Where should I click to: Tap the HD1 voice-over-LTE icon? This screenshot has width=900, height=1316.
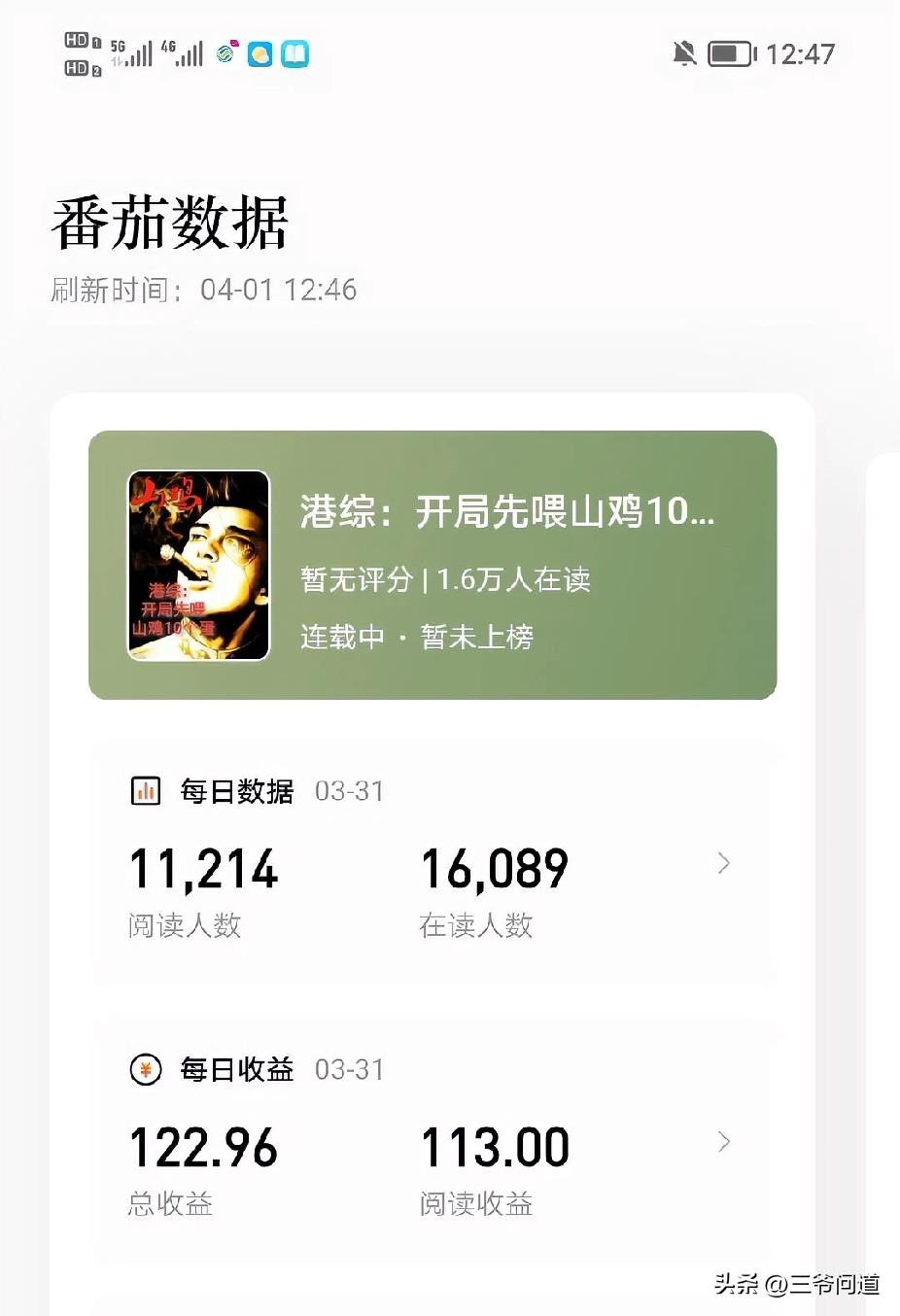click(76, 41)
